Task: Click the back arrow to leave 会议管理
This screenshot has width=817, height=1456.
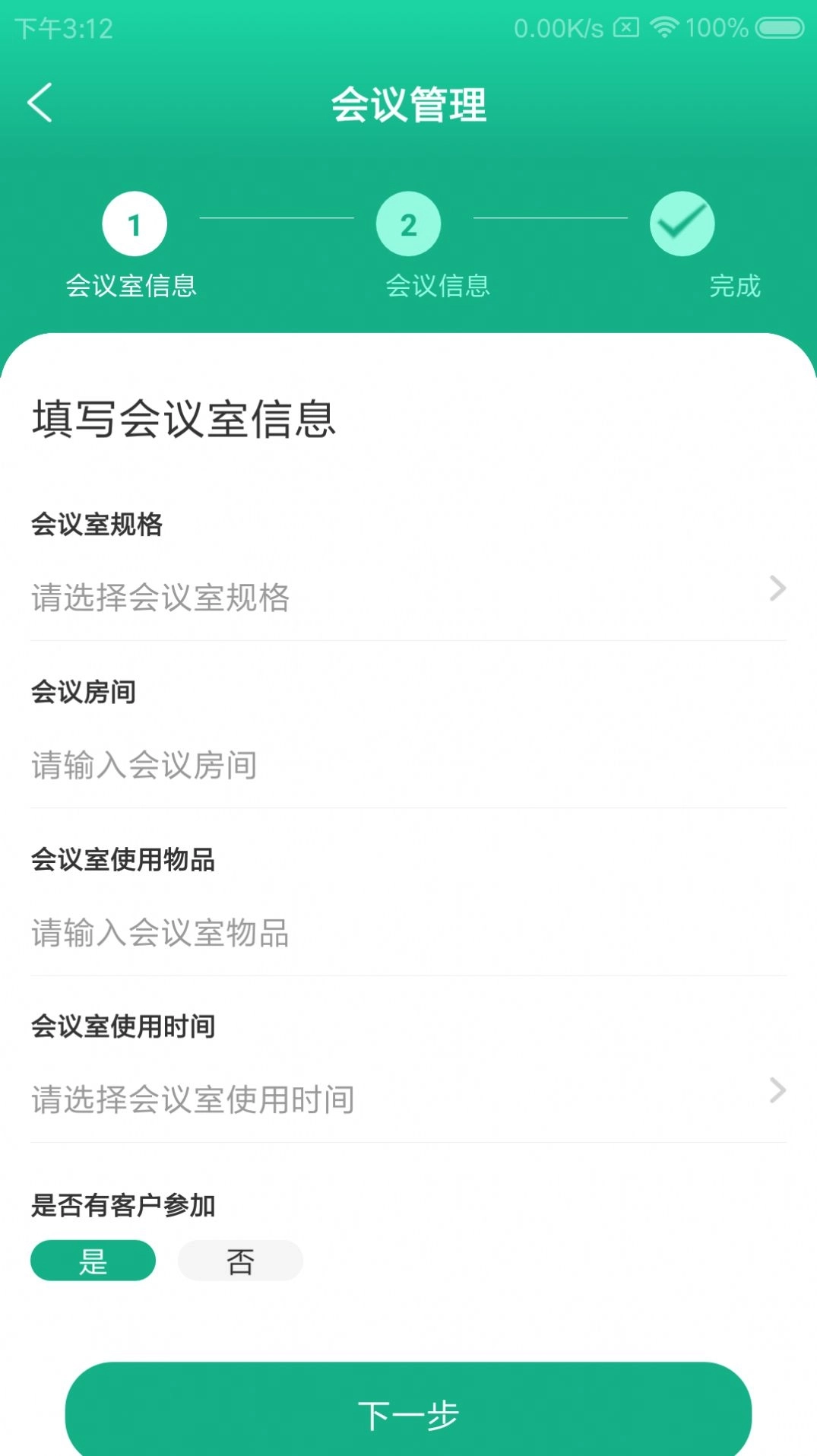Action: point(40,104)
